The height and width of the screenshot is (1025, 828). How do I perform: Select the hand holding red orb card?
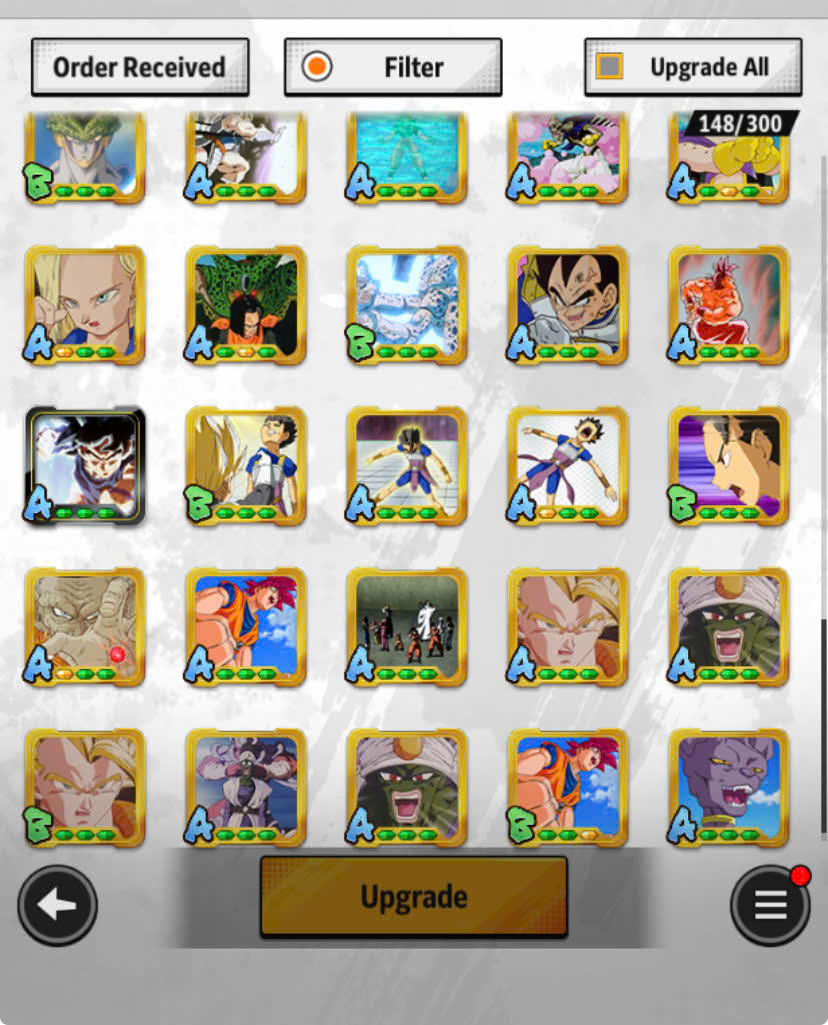click(84, 627)
